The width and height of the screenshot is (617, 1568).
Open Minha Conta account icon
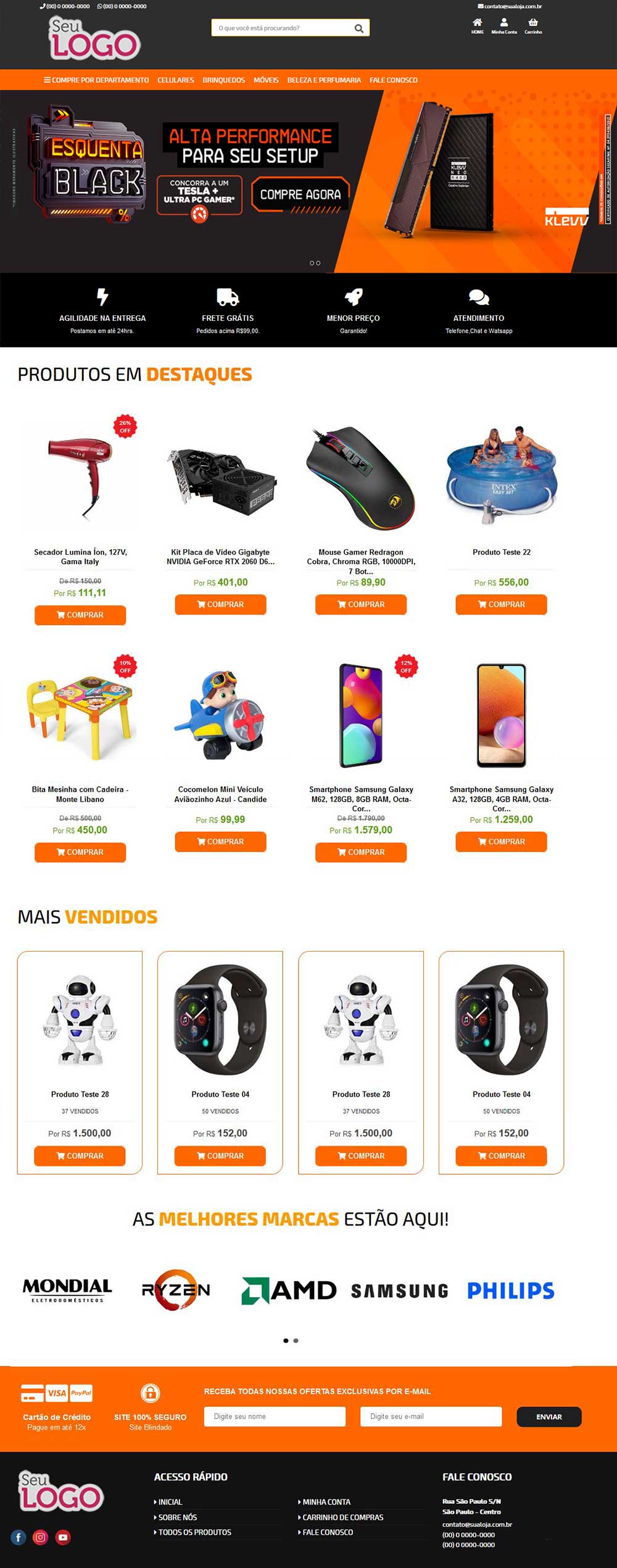(503, 26)
